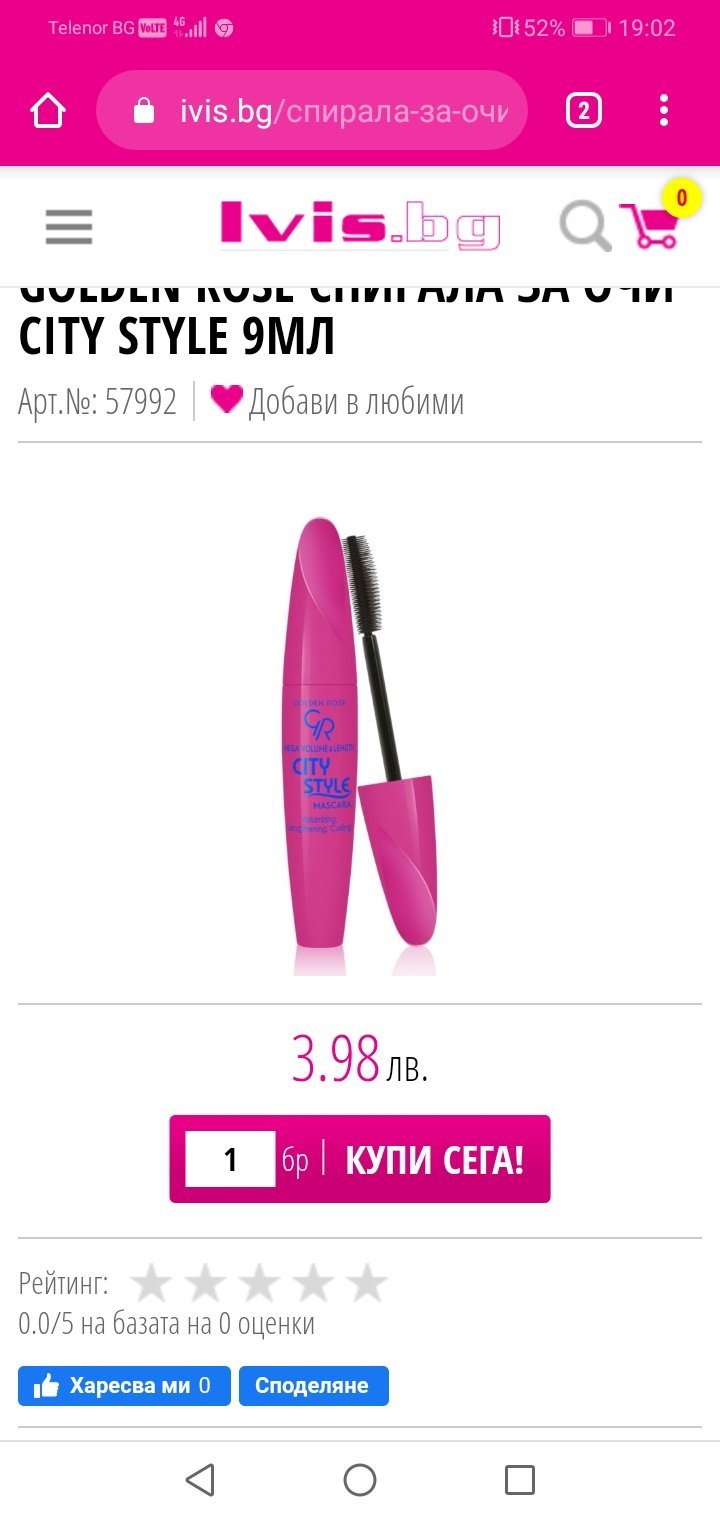Screen dimensions: 720x1520
Task: Open the tab switcher showing 2 tabs
Action: click(x=584, y=110)
